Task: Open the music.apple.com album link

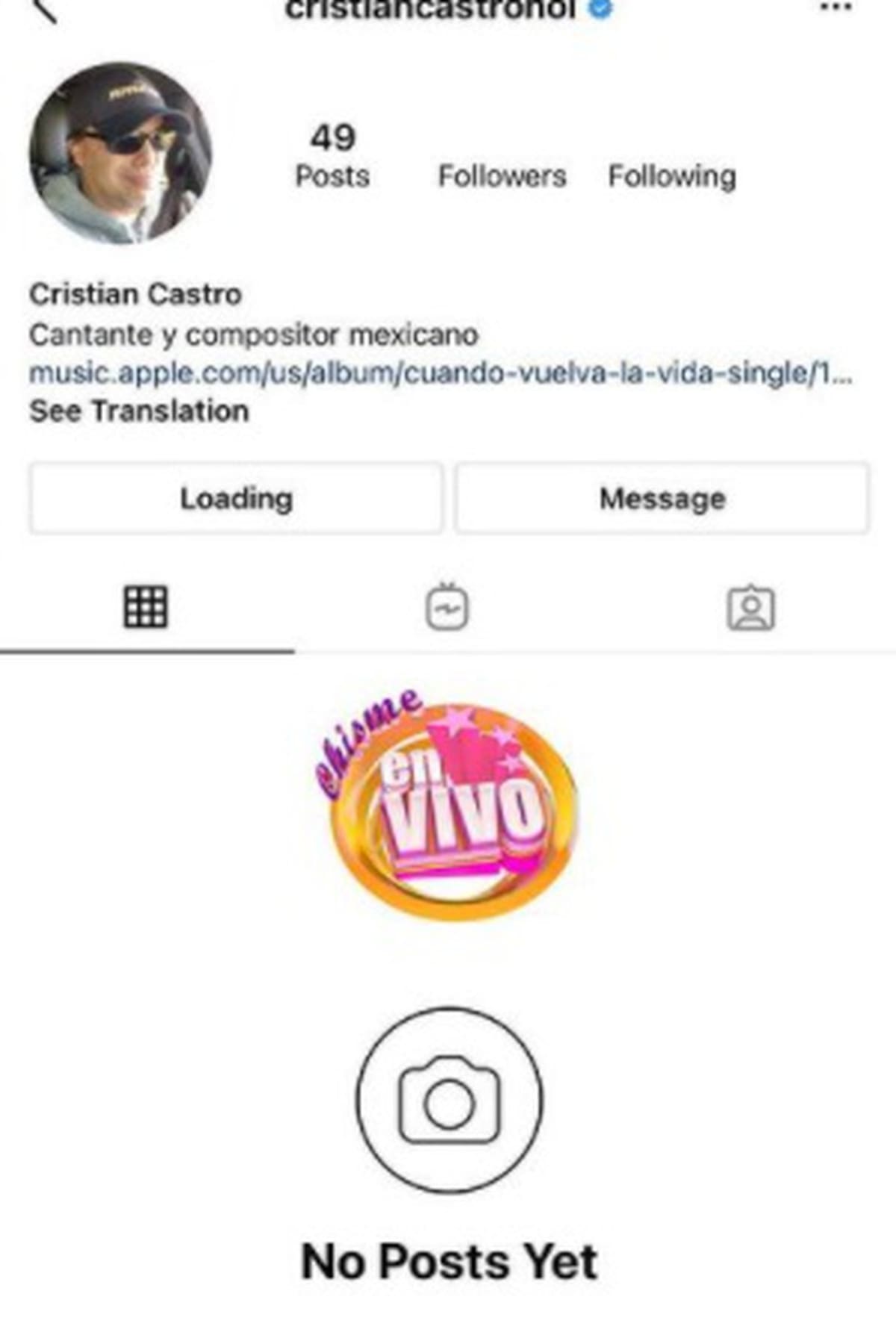Action: (441, 372)
